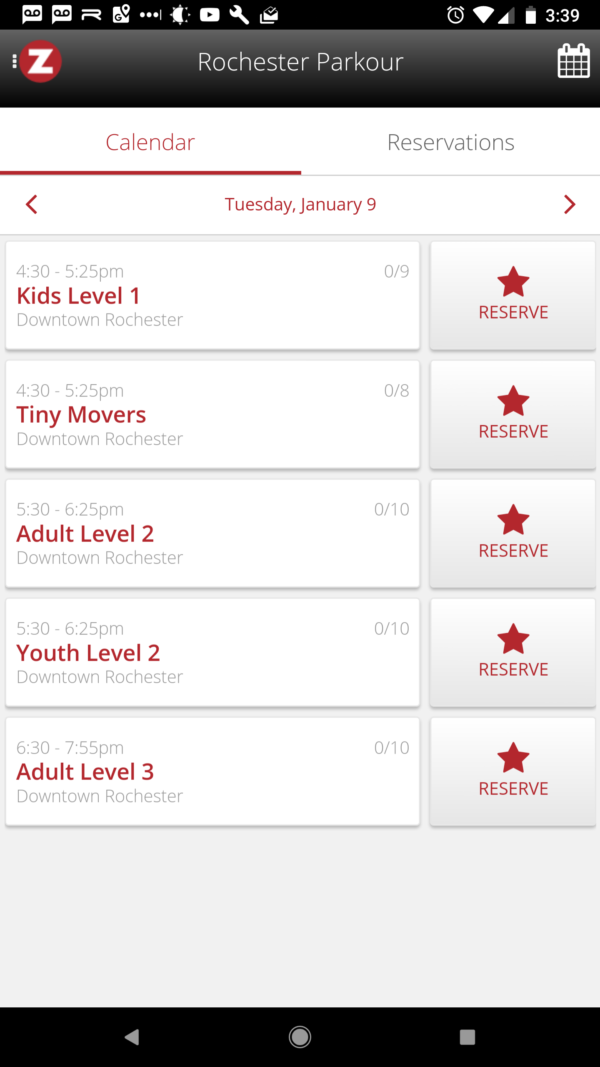Go to the previous day
Screen dimensions: 600x1067
(x=31, y=204)
